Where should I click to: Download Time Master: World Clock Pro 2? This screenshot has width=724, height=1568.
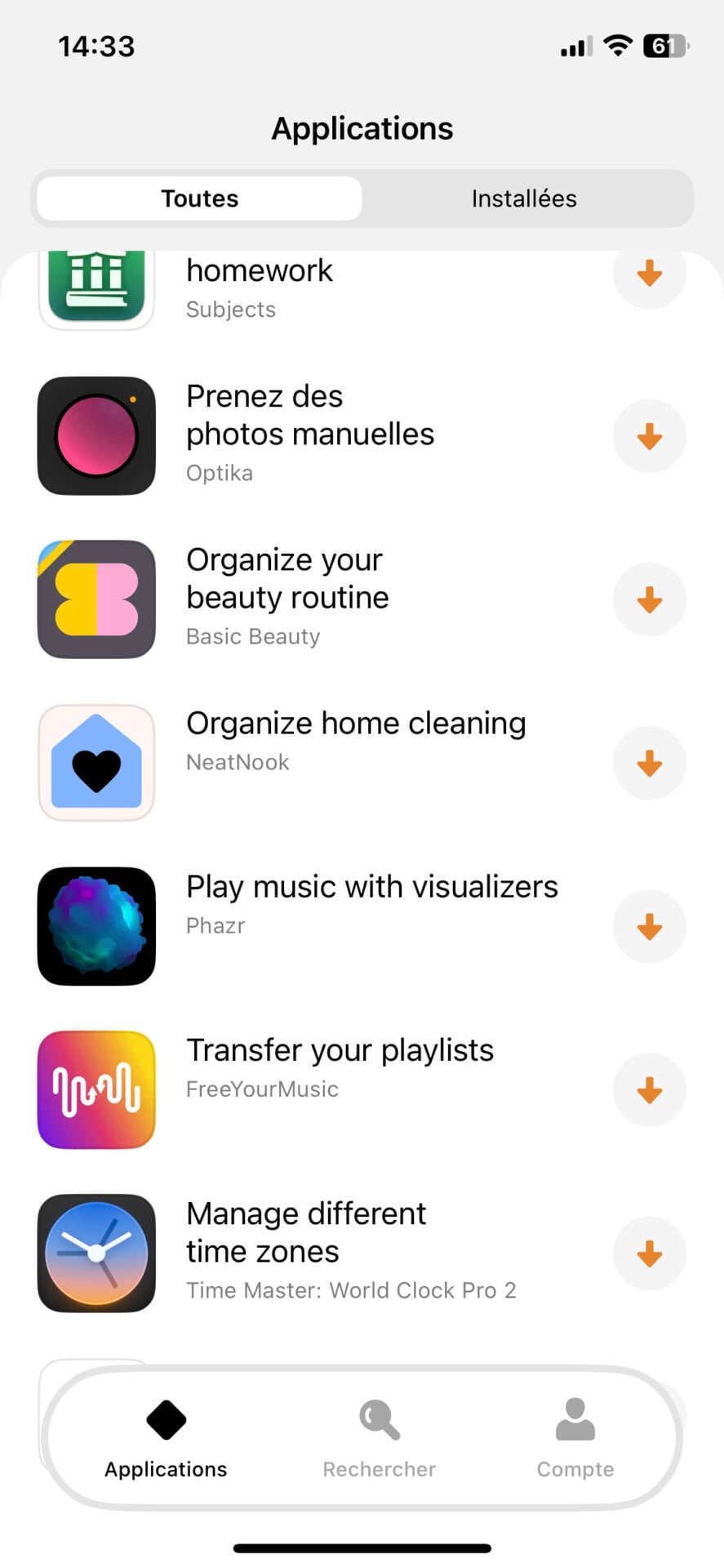coord(649,1253)
